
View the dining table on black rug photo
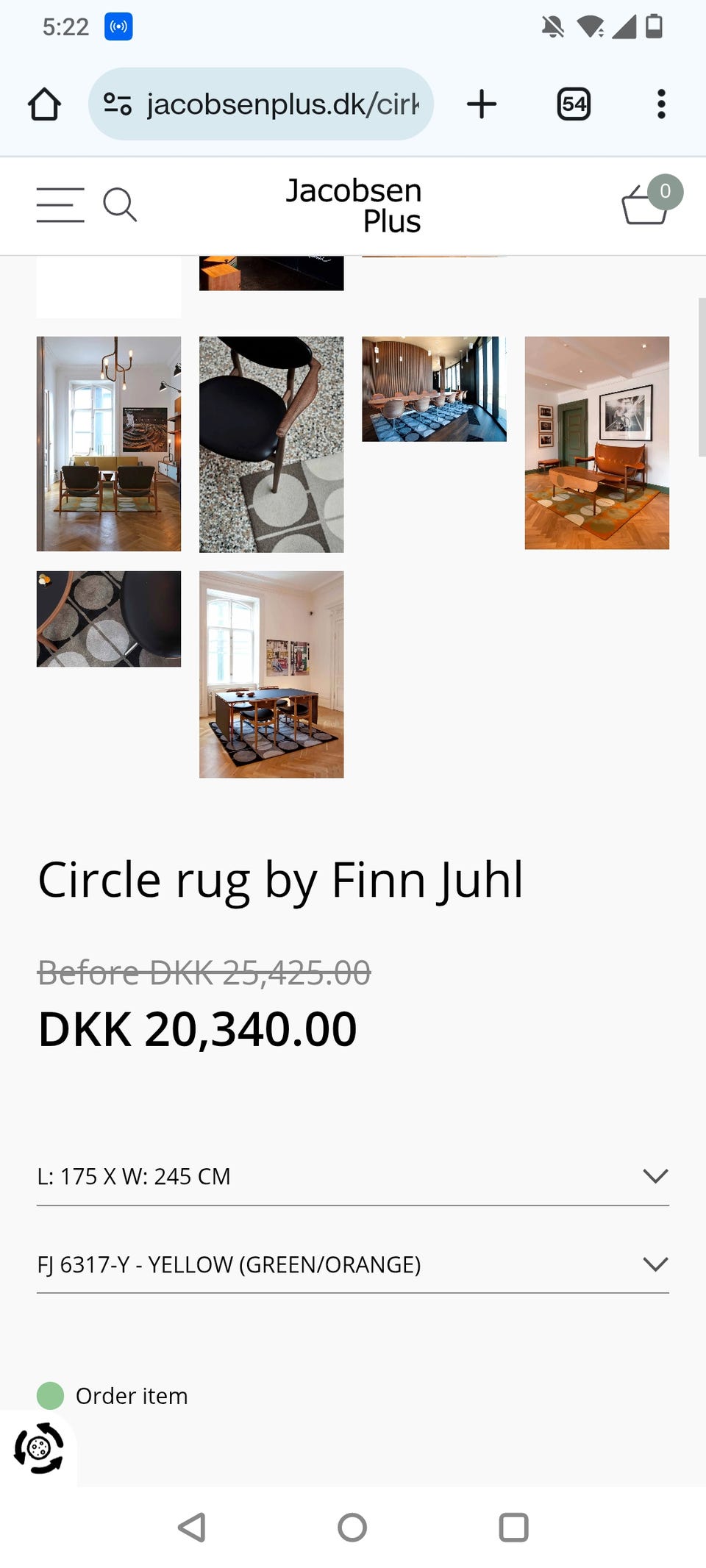click(x=271, y=674)
